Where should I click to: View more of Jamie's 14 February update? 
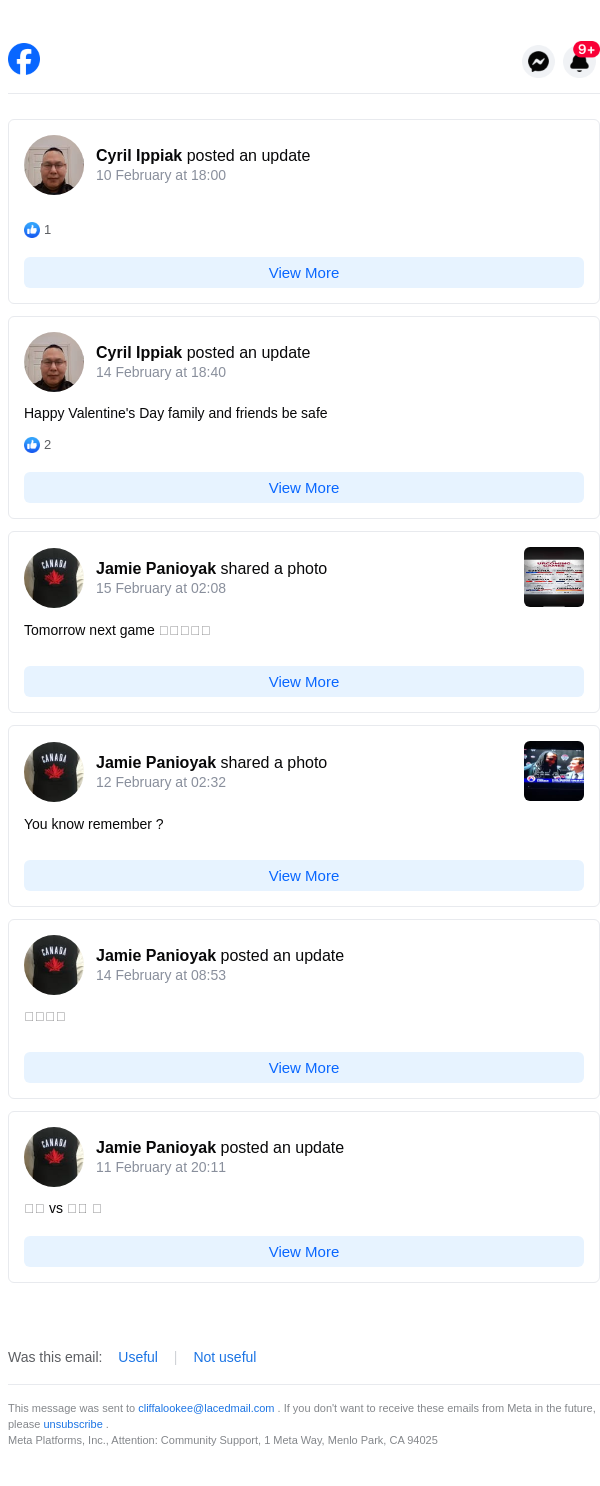click(x=304, y=1068)
